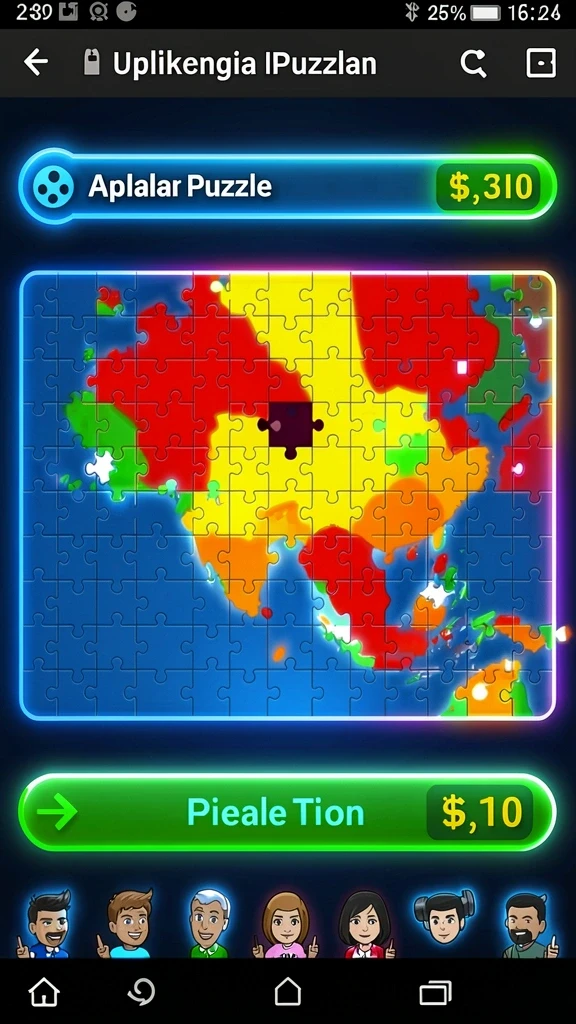Open the search icon in the app bar
Image resolution: width=576 pixels, height=1024 pixels.
473,63
